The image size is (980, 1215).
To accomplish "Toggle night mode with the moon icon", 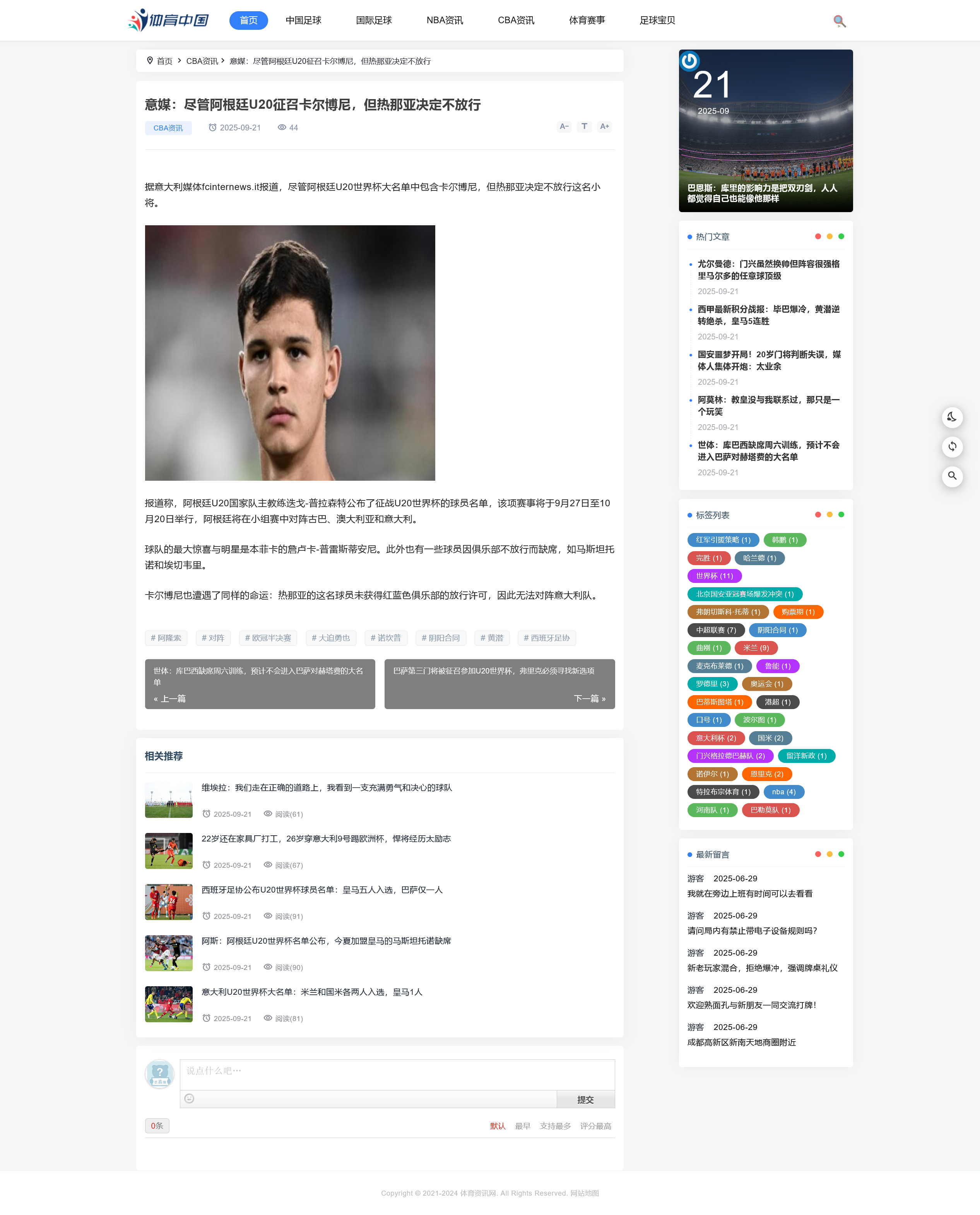I will [x=952, y=417].
